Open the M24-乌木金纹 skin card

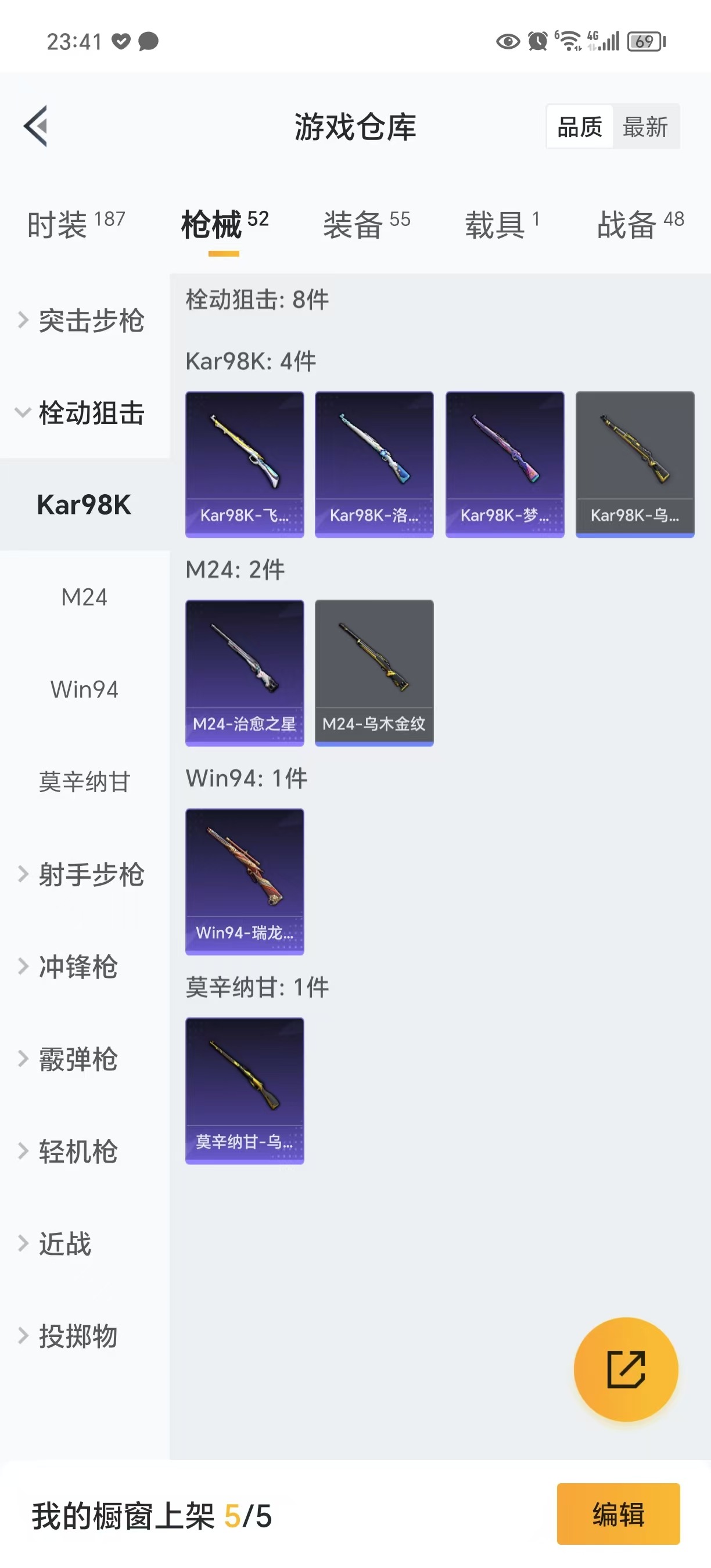(374, 672)
